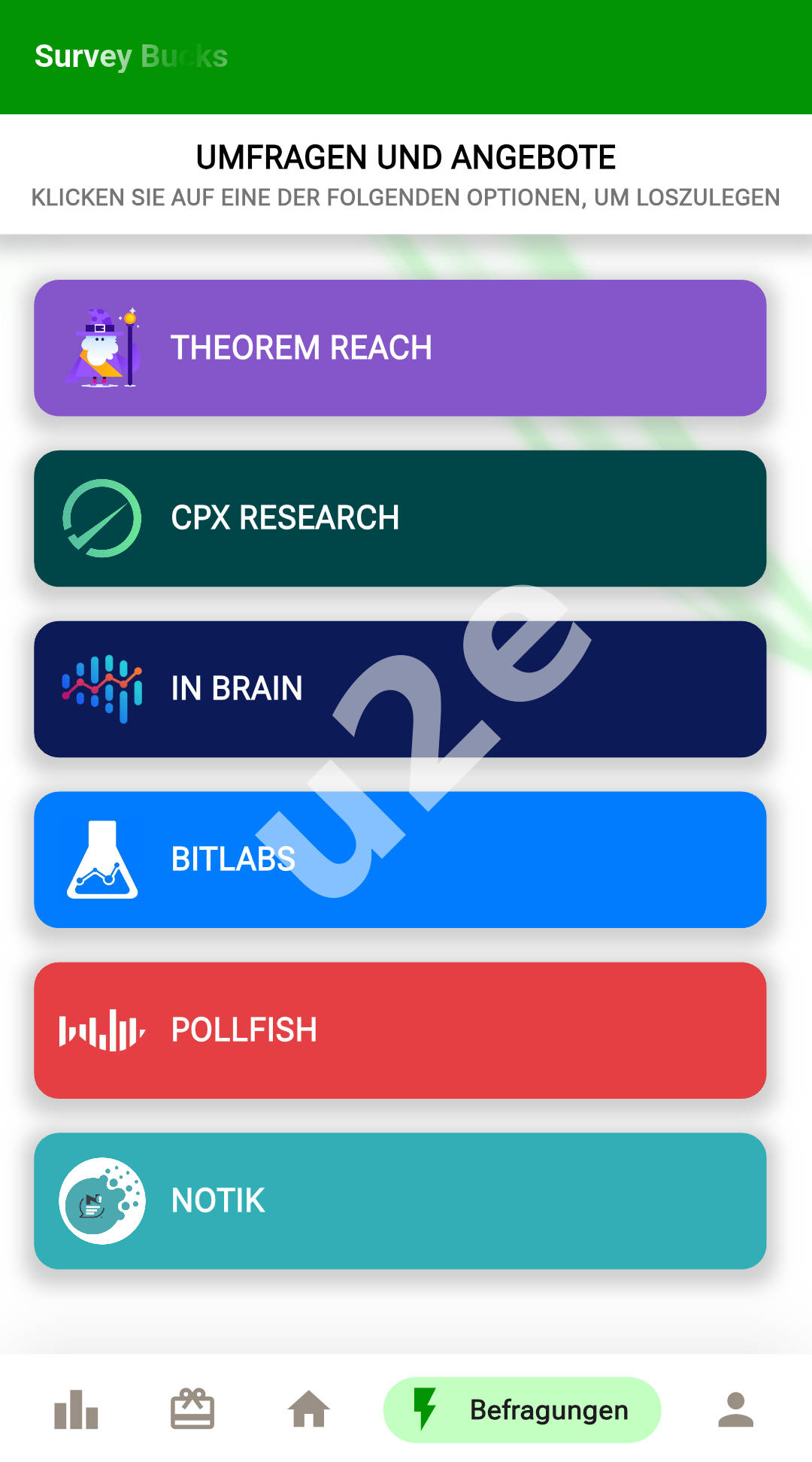Tap the Befragungen tab
The height and width of the screenshot is (1462, 812).
(x=522, y=1409)
